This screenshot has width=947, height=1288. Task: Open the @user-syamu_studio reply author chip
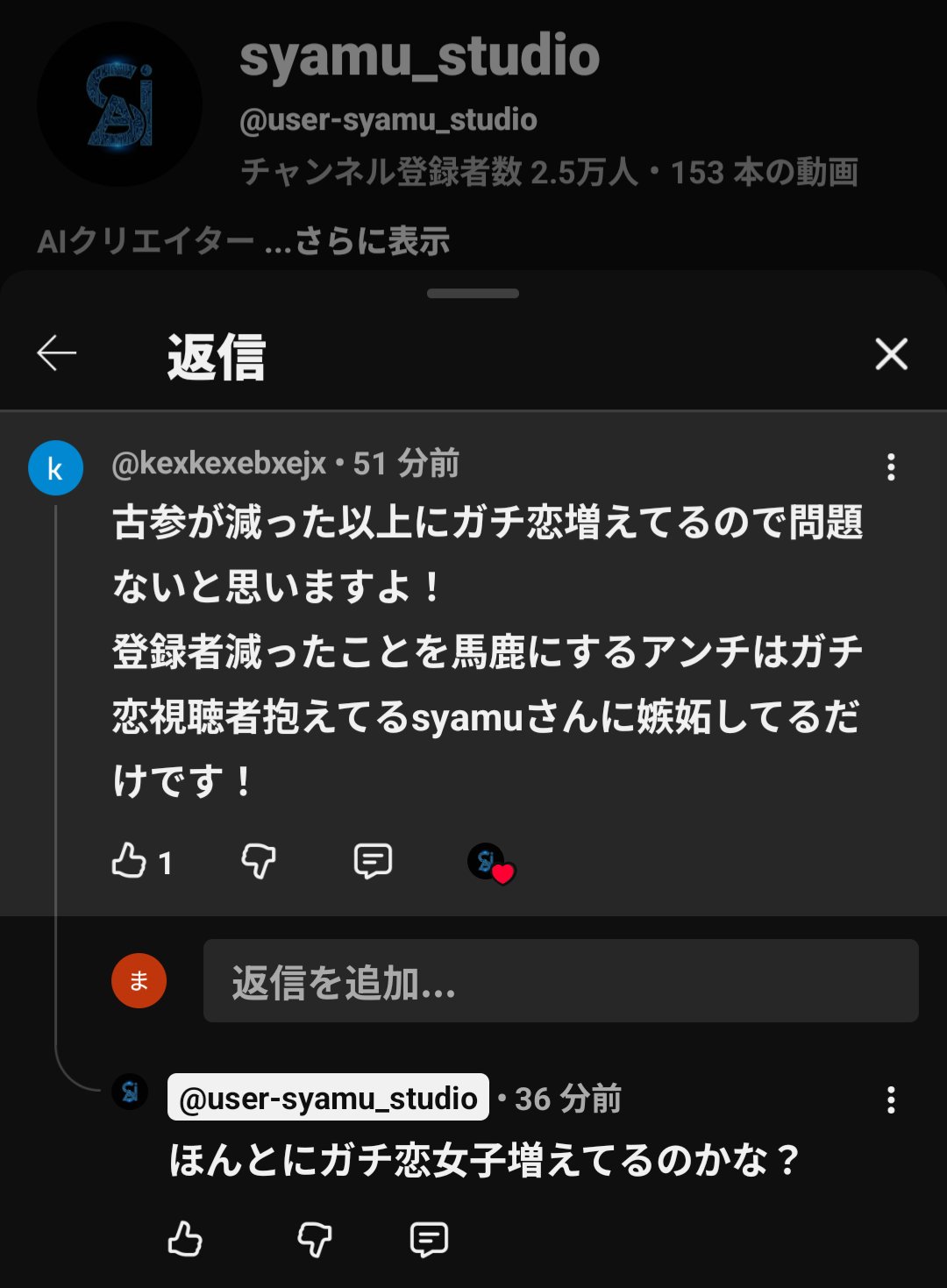click(328, 1098)
